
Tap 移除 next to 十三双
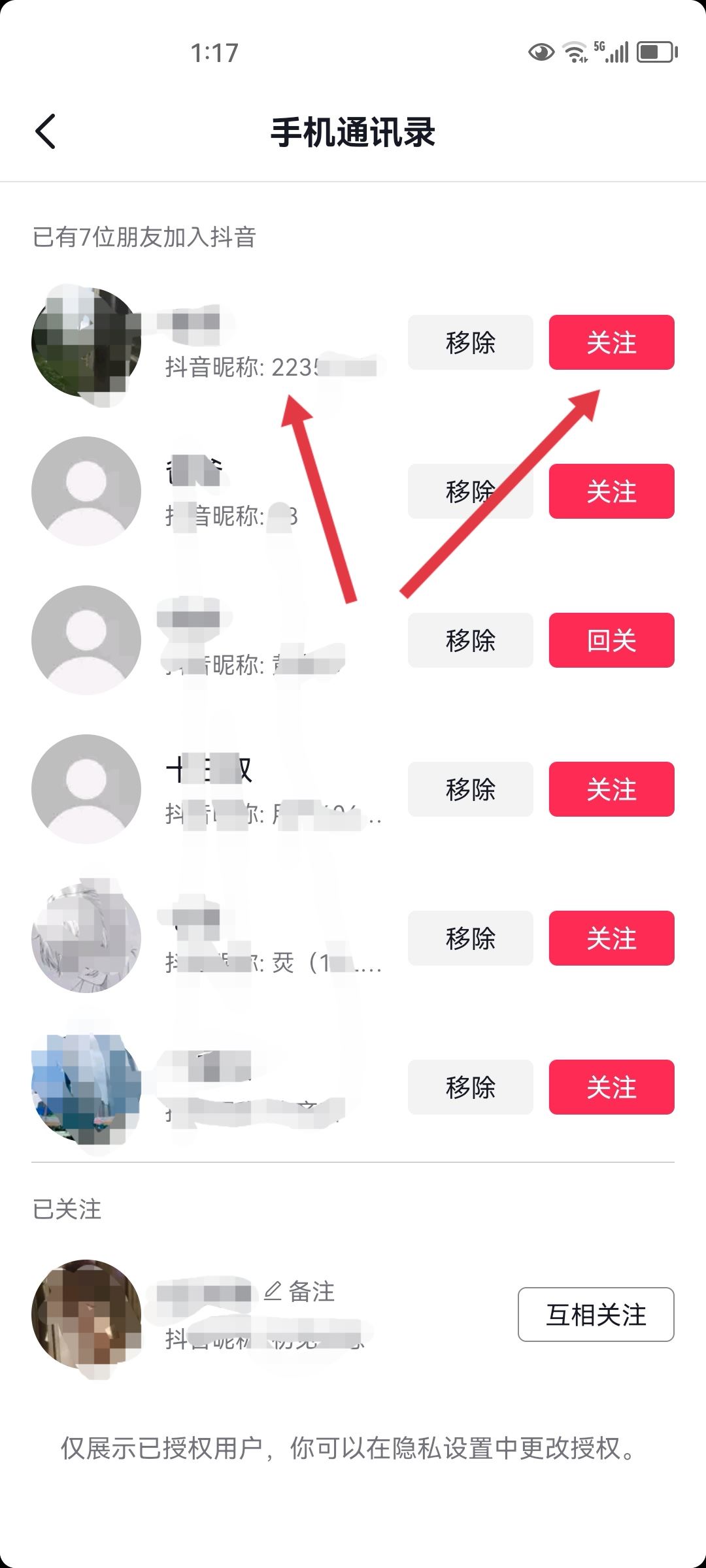pos(470,789)
